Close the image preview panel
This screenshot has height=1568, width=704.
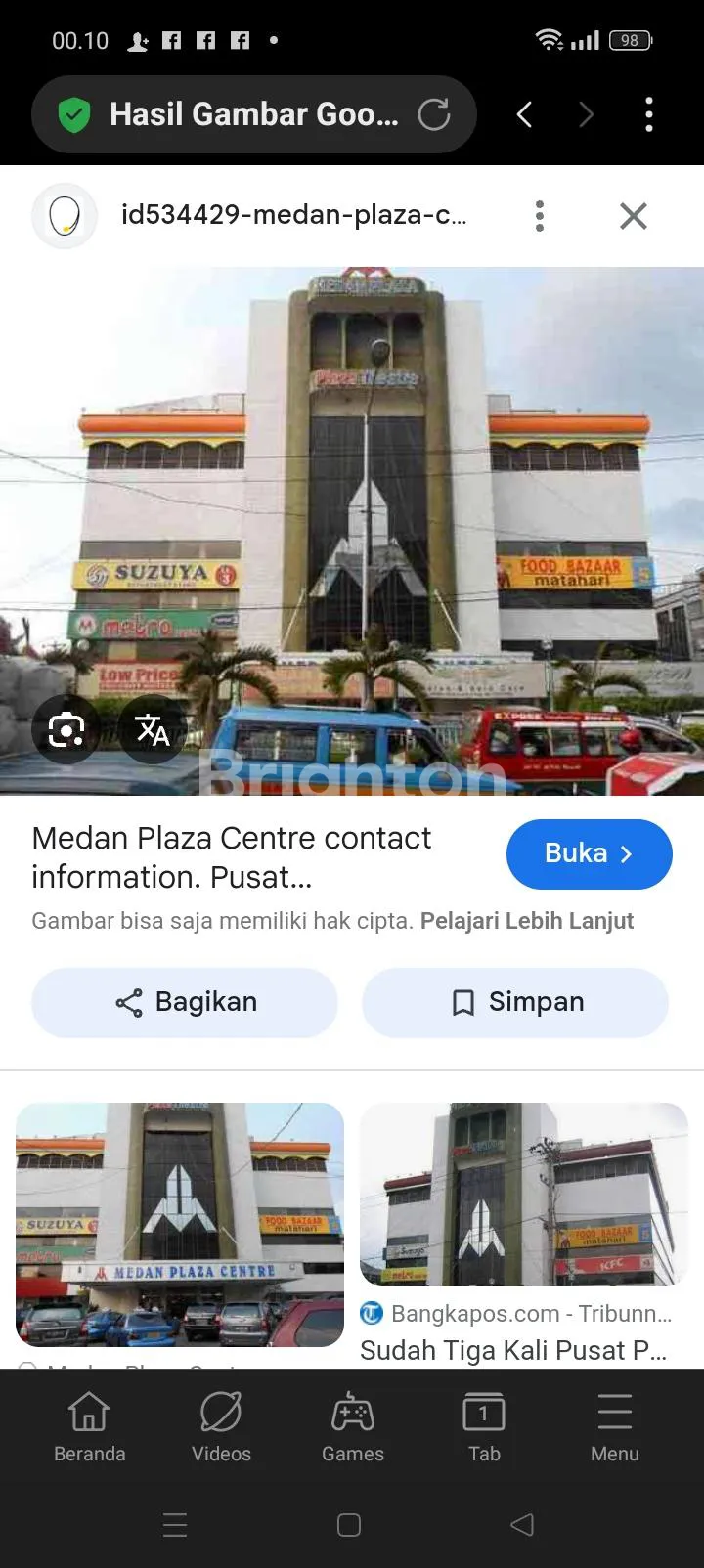coord(634,216)
